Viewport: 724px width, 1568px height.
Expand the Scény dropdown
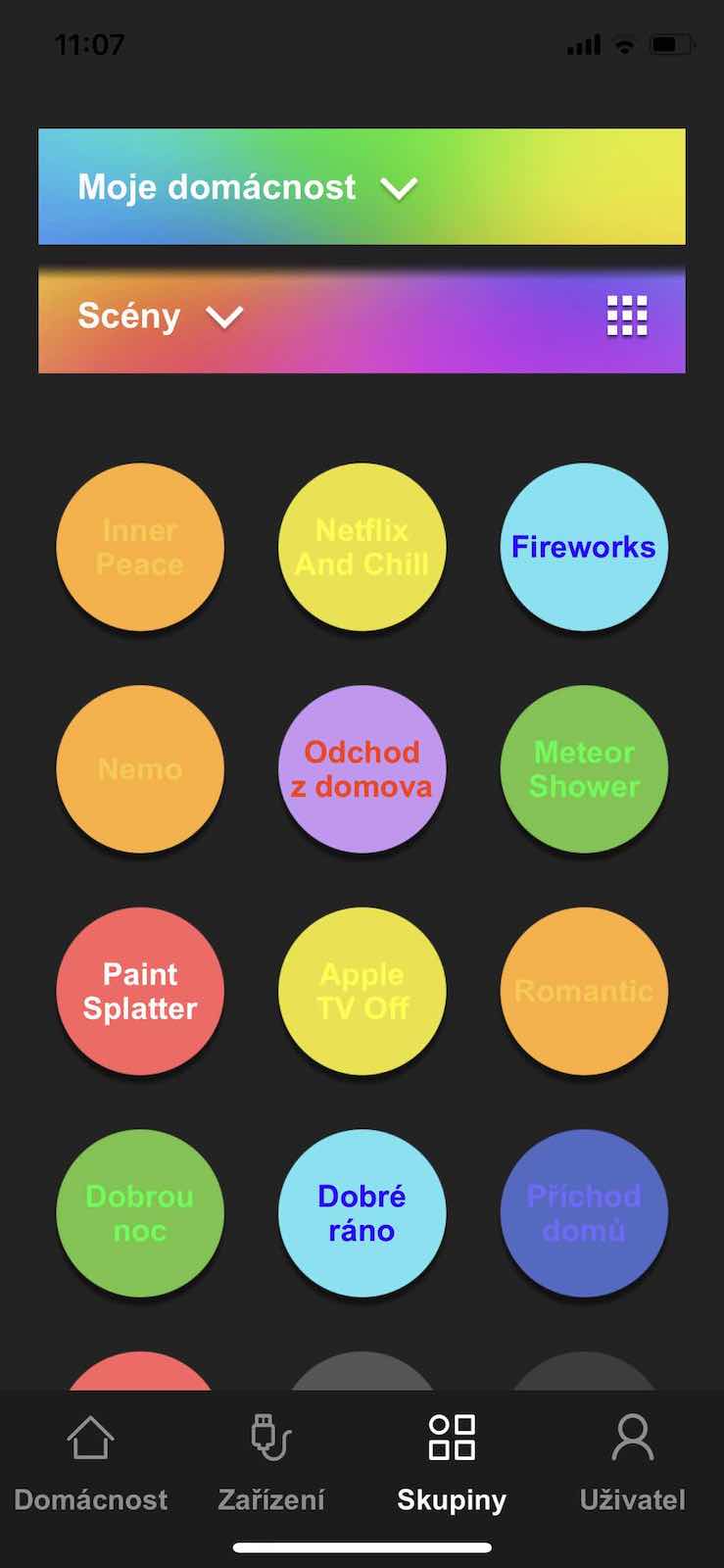tap(362, 318)
